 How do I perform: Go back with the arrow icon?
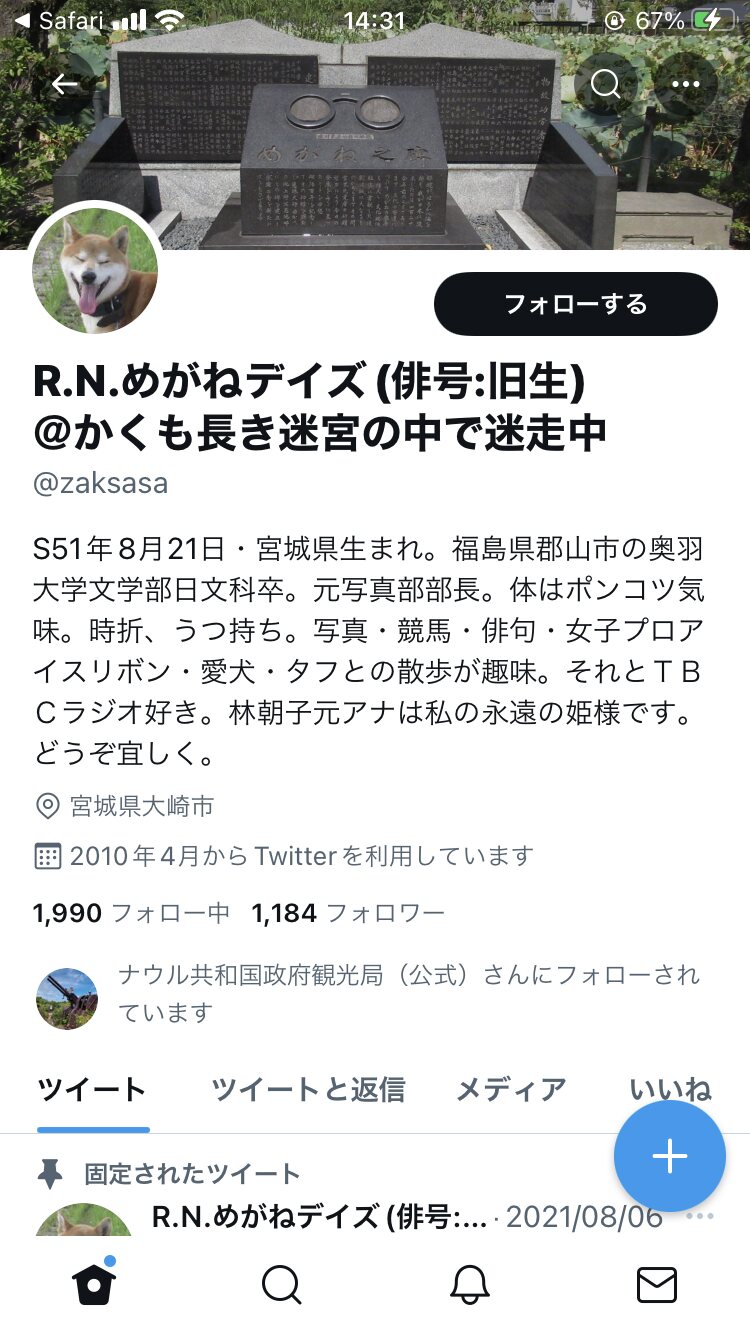(x=65, y=84)
